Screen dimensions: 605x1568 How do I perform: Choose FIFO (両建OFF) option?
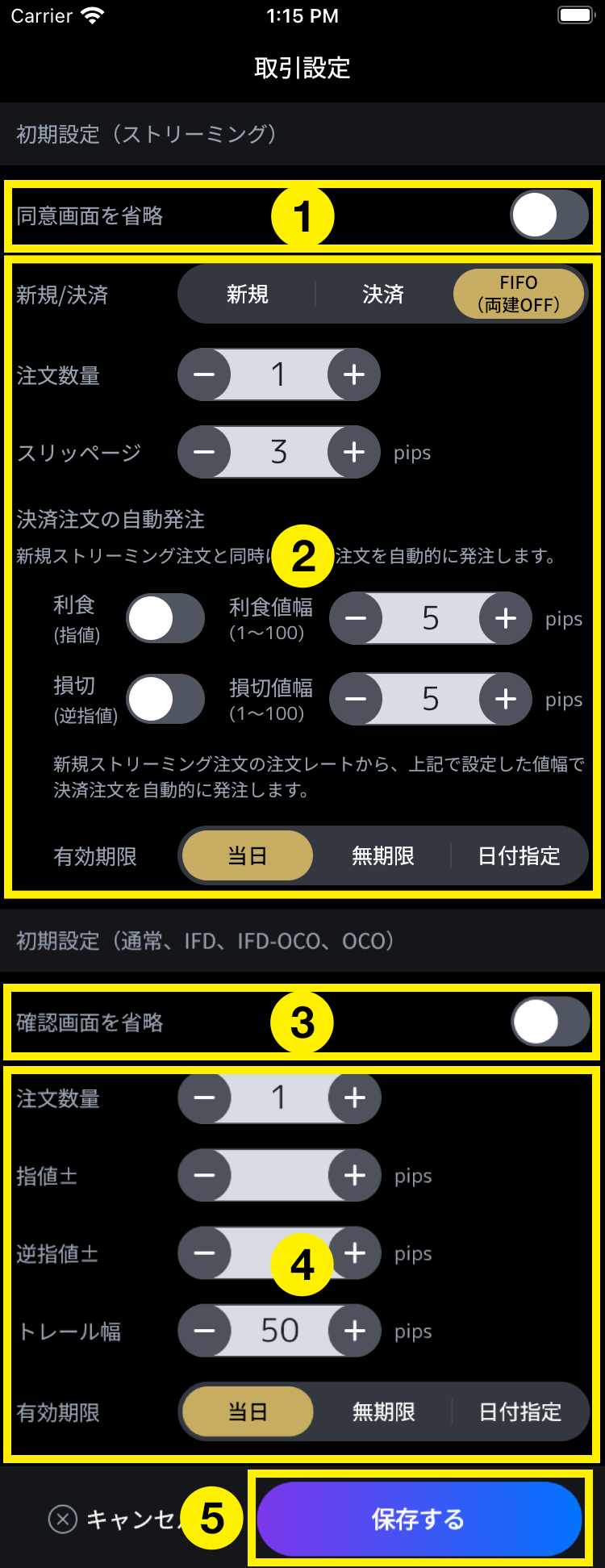point(518,295)
